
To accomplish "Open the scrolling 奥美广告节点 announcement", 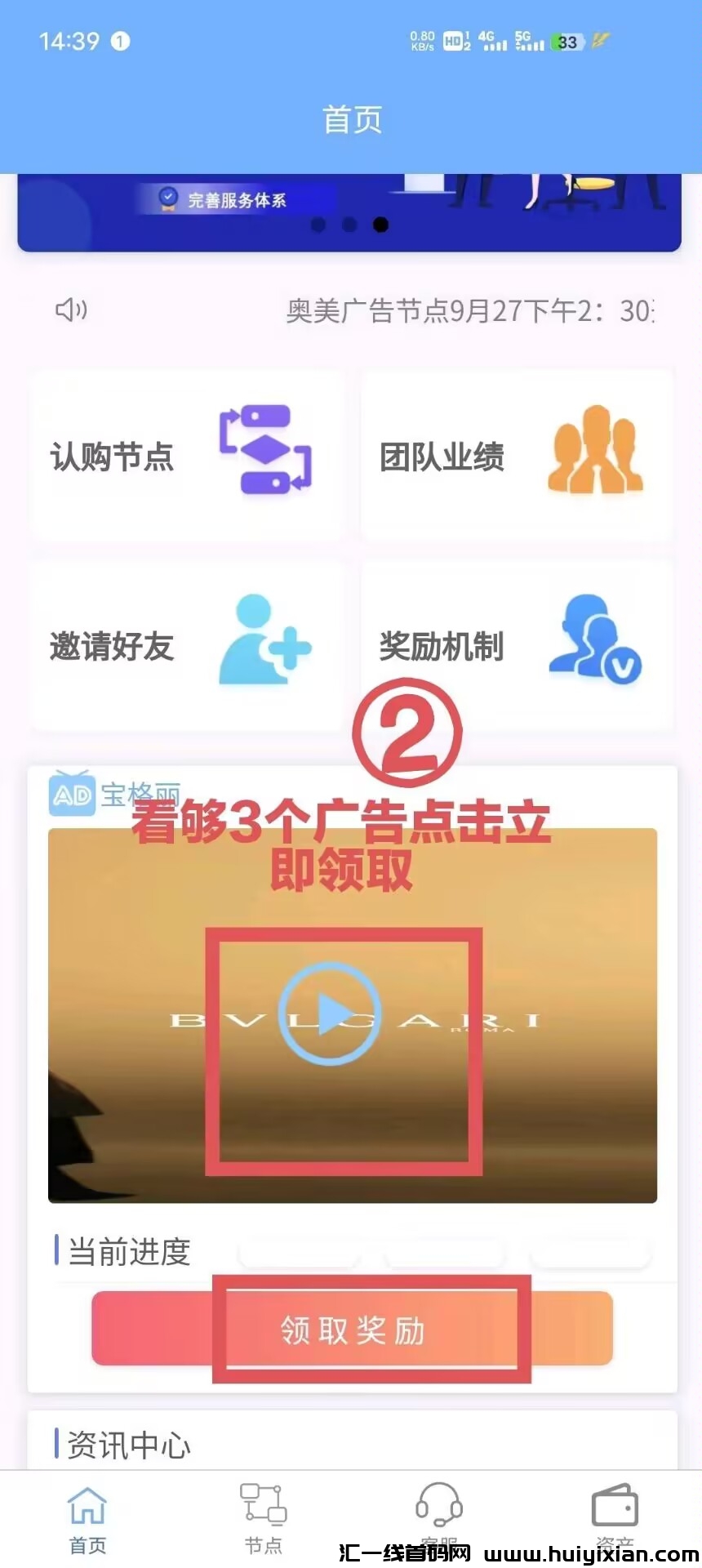I will pyautogui.click(x=469, y=311).
